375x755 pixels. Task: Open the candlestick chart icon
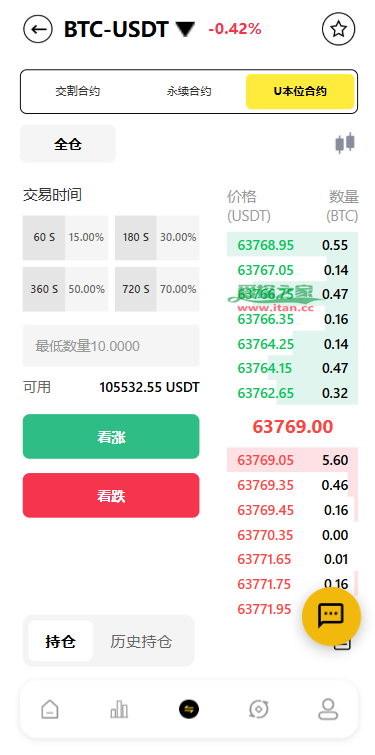[x=345, y=143]
